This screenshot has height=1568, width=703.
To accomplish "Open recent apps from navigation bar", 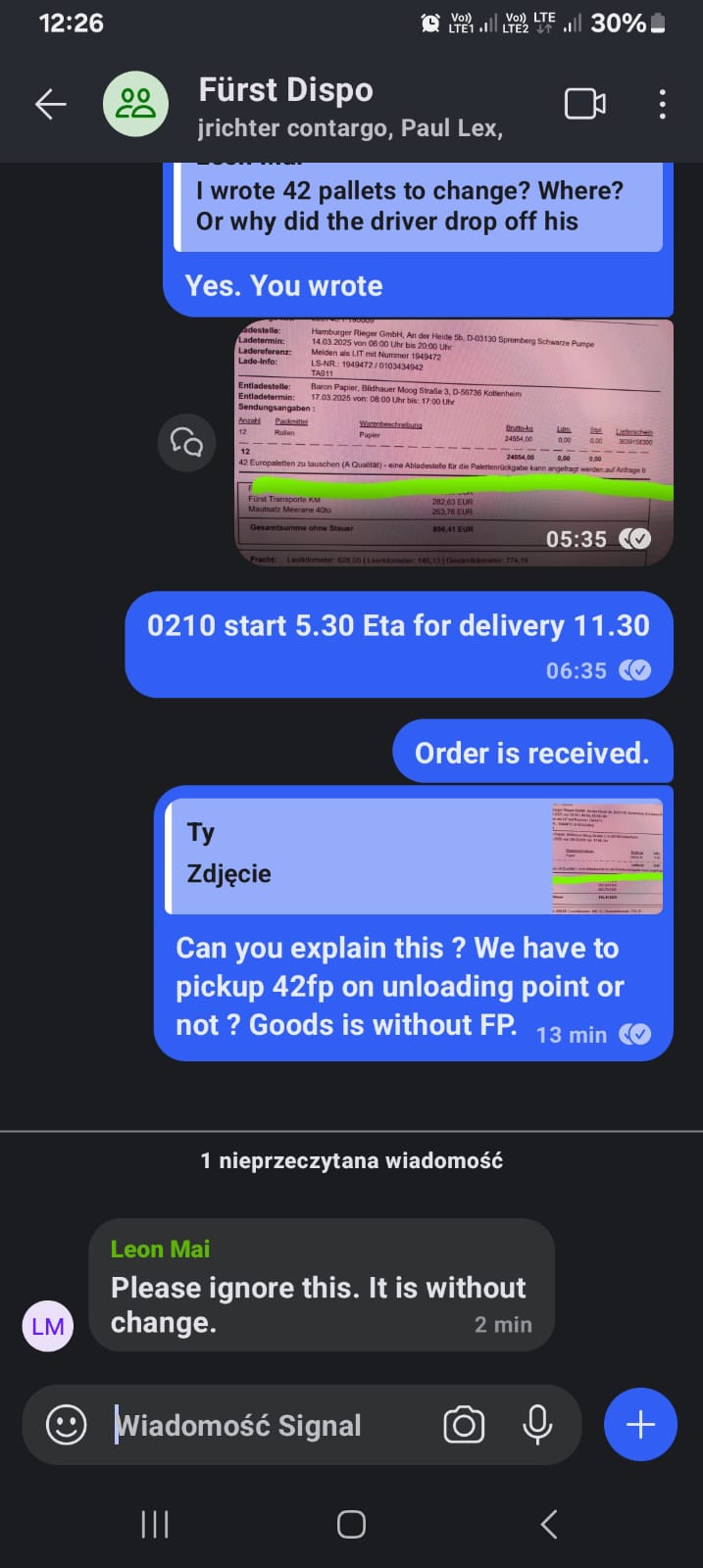I will 155,1524.
